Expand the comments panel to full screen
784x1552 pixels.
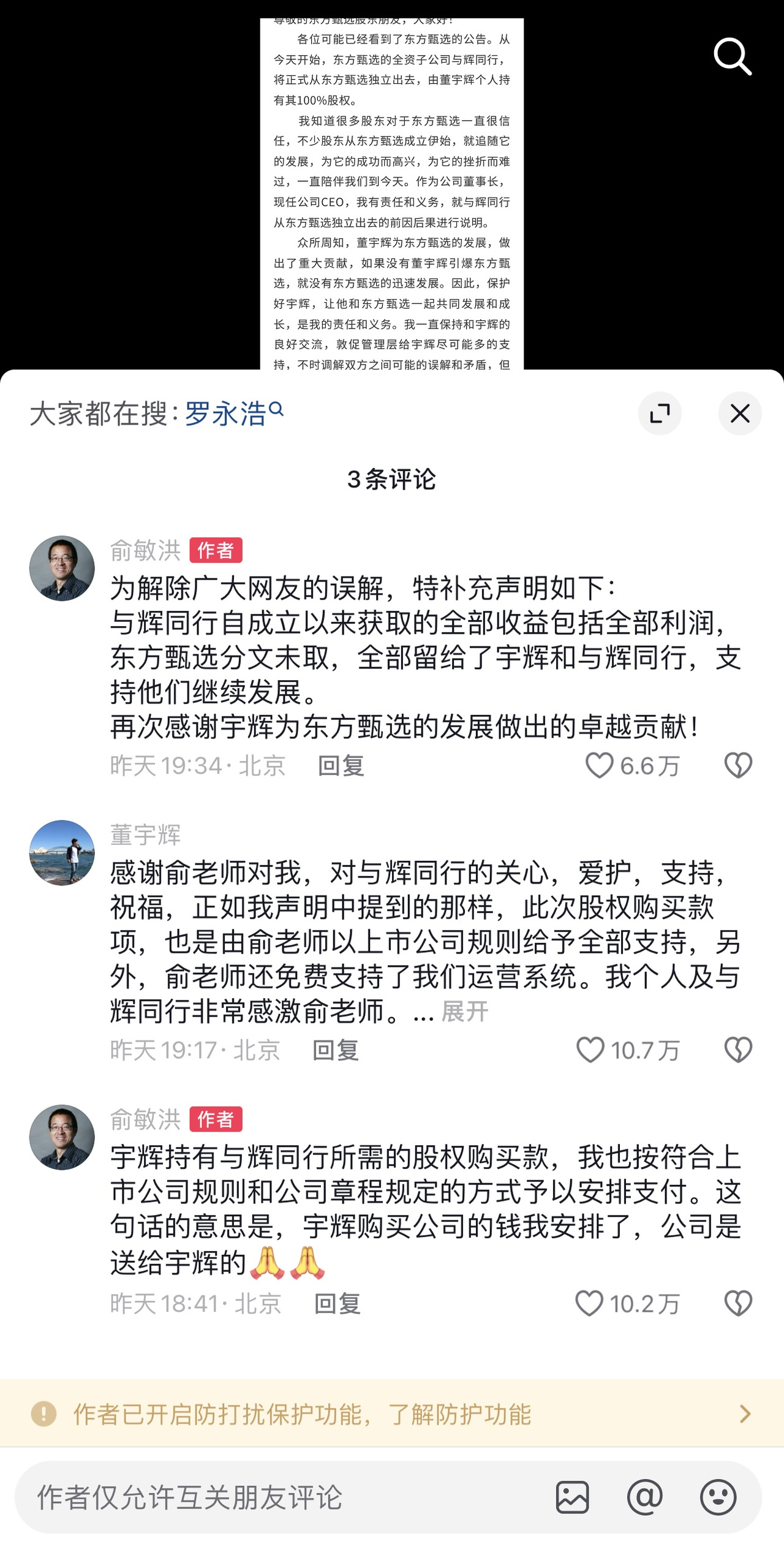pos(660,414)
